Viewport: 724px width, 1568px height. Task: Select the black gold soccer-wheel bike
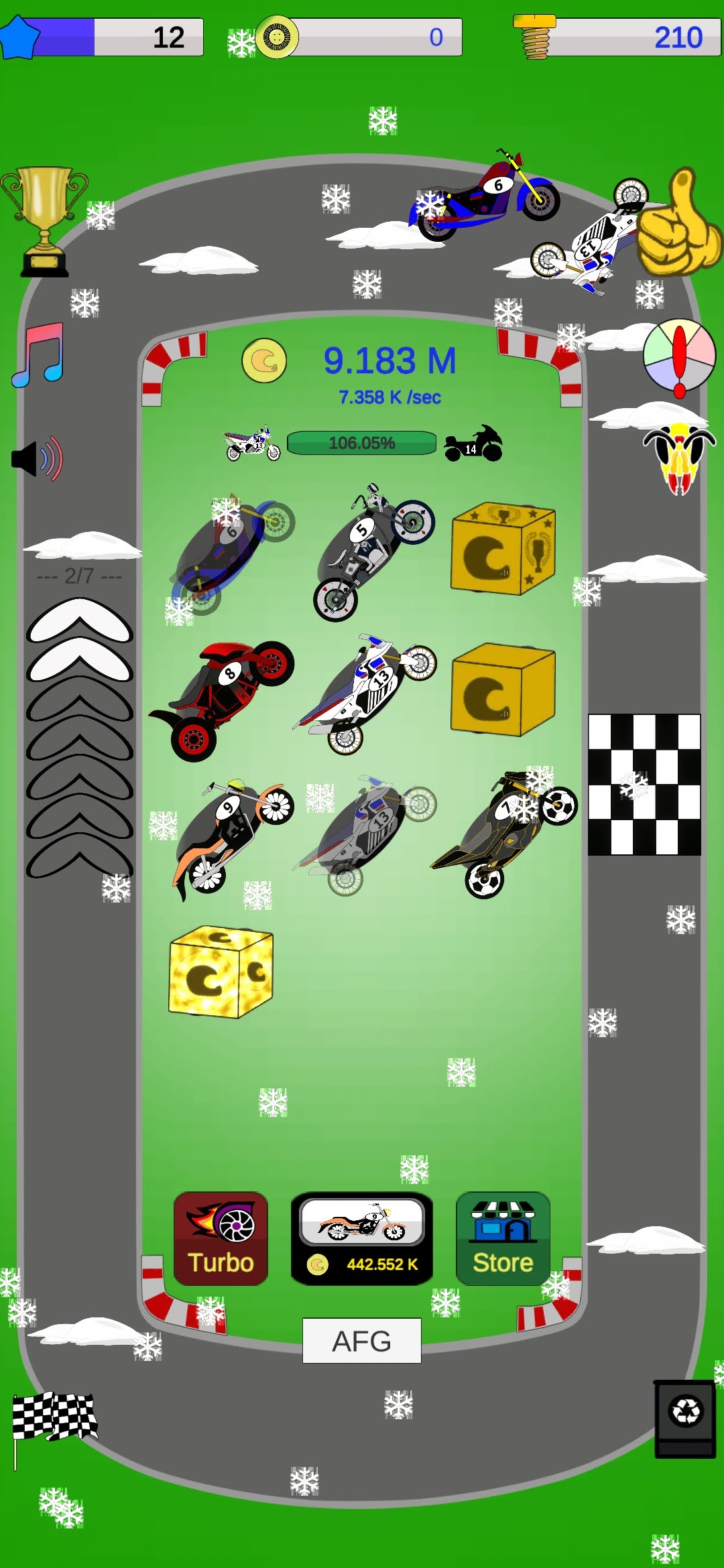point(503,834)
